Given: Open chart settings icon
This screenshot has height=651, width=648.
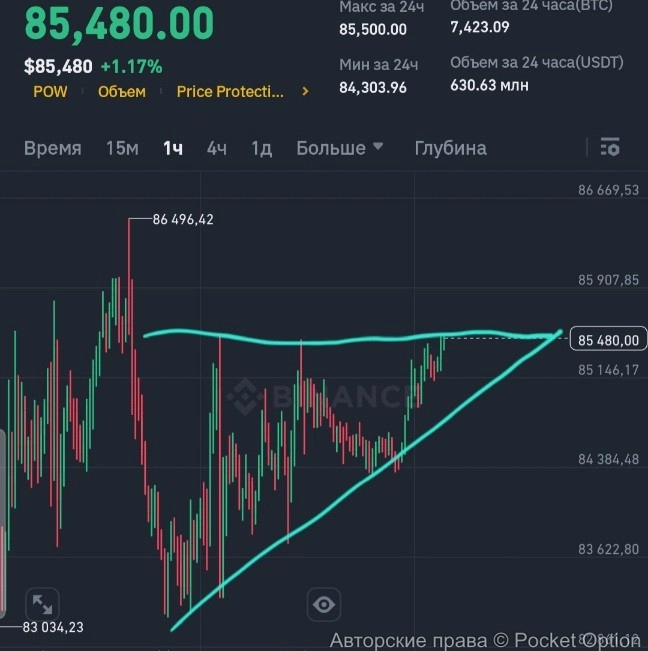Looking at the screenshot, I should (x=610, y=148).
